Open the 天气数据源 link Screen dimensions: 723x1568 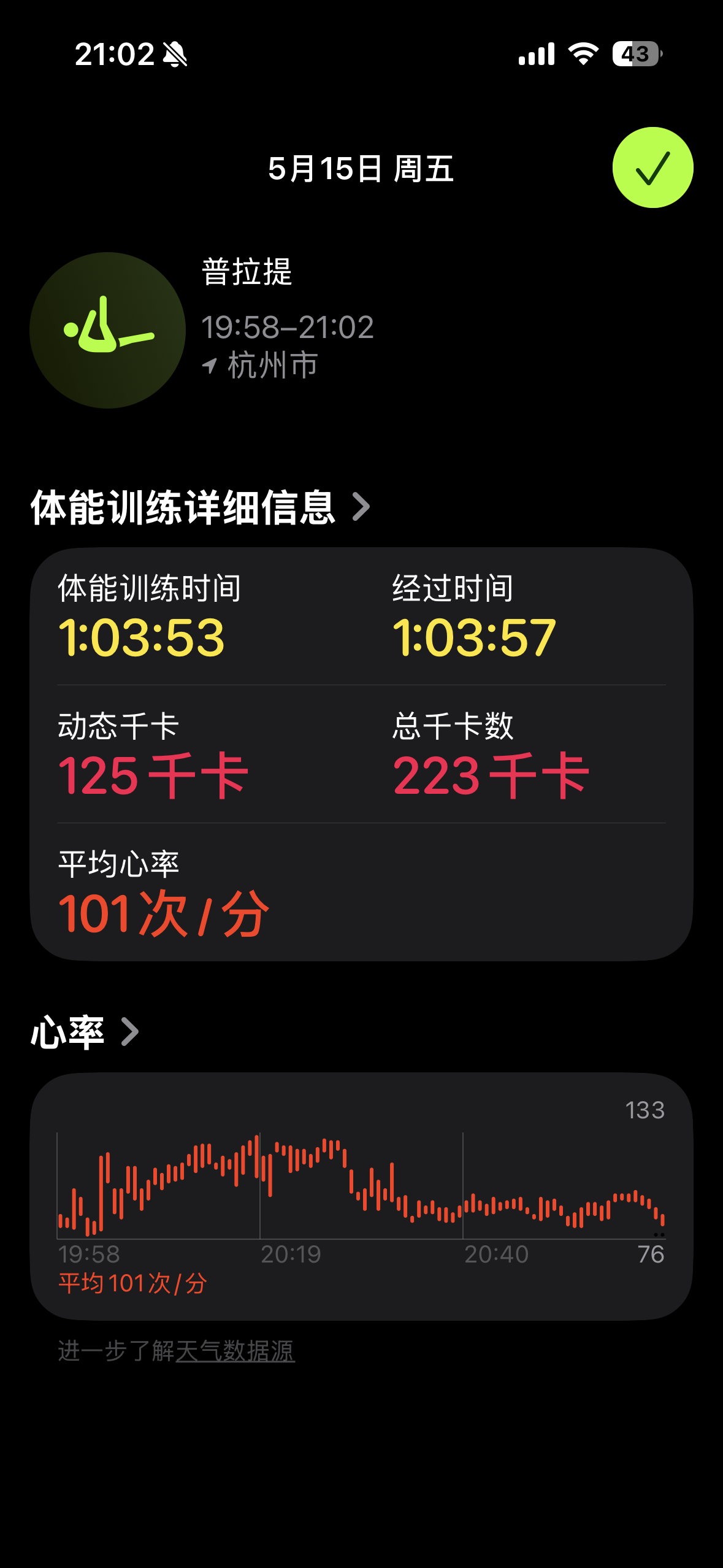click(x=235, y=1351)
